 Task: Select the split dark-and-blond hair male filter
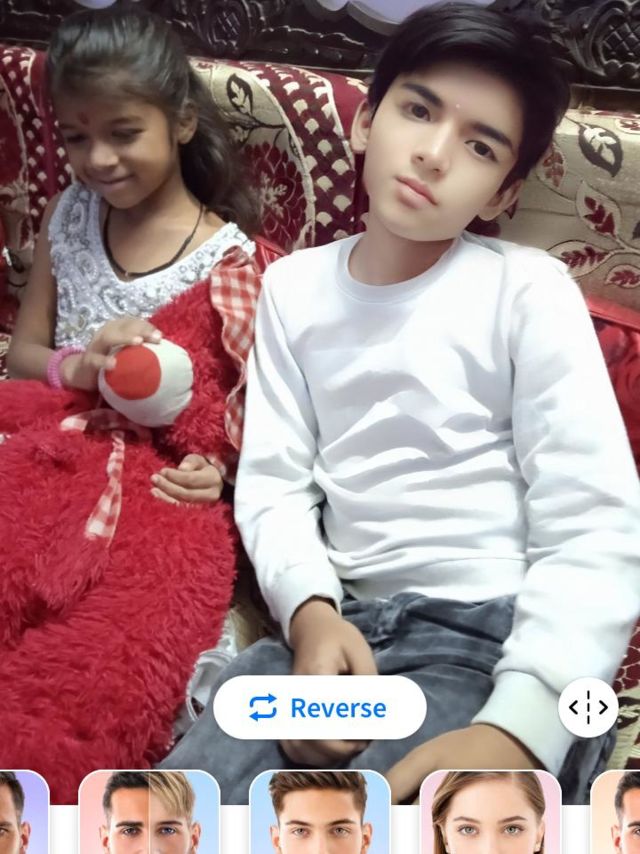149,812
